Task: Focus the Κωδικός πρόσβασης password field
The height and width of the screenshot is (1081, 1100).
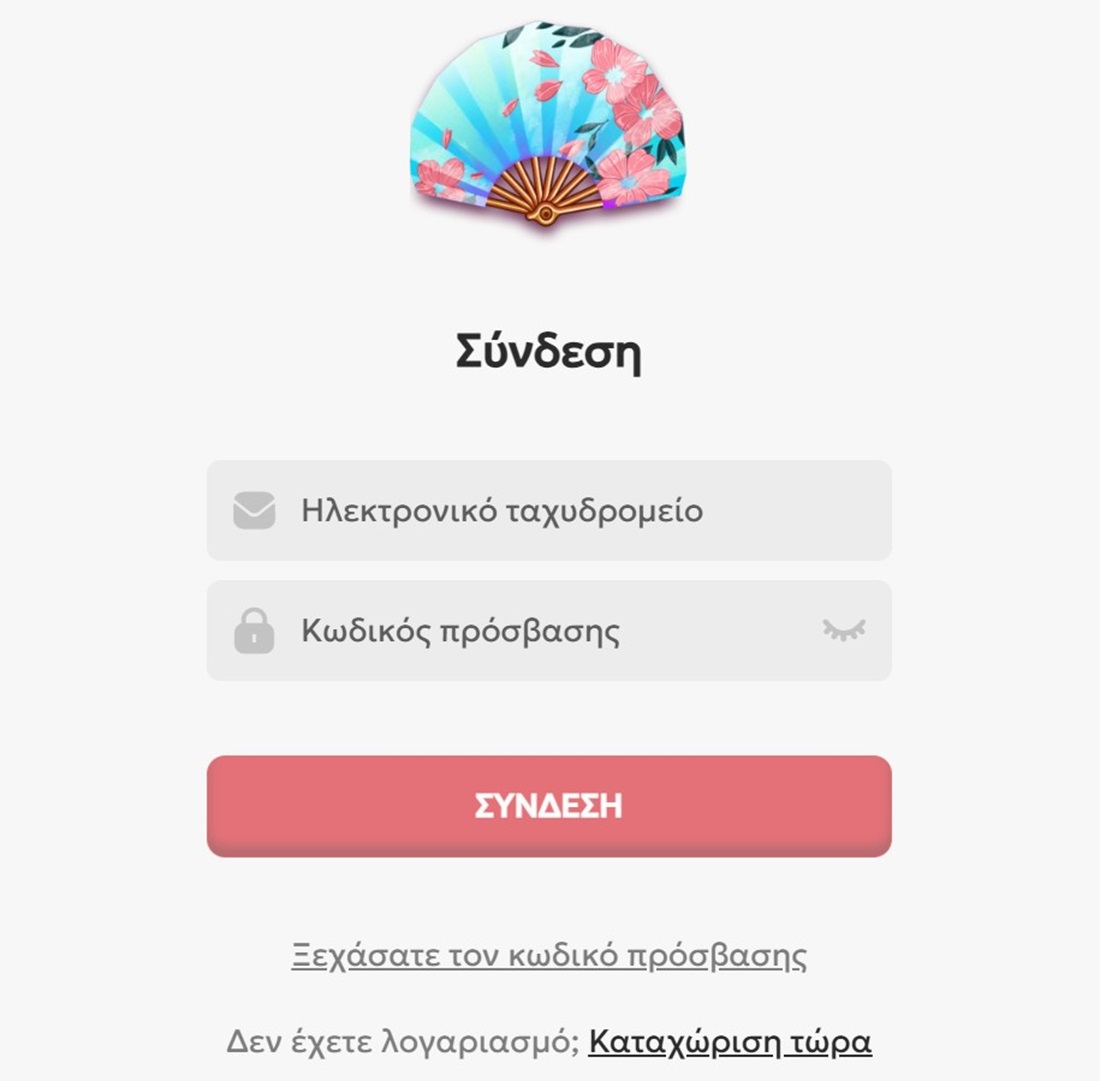Action: pos(520,631)
